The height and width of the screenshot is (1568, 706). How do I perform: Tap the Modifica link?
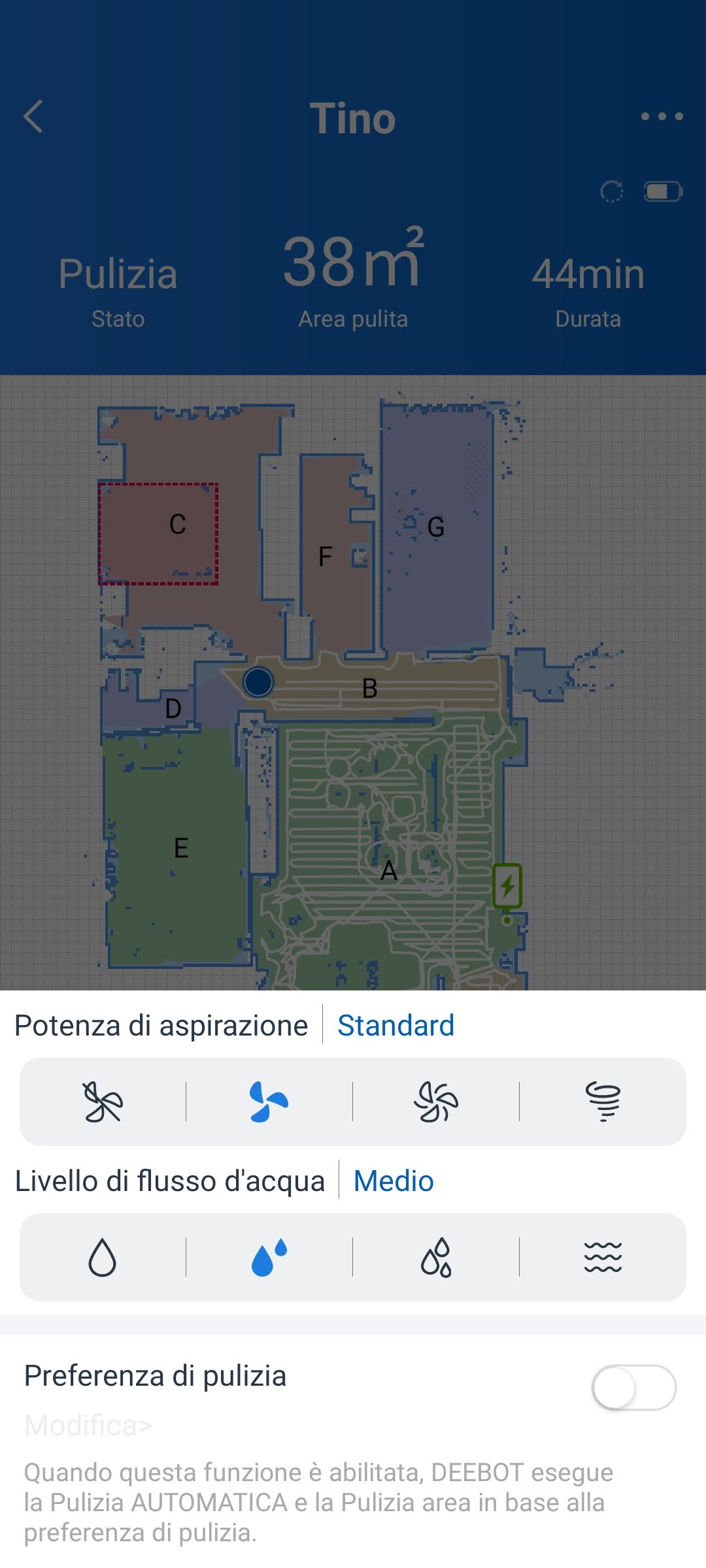pyautogui.click(x=88, y=1426)
